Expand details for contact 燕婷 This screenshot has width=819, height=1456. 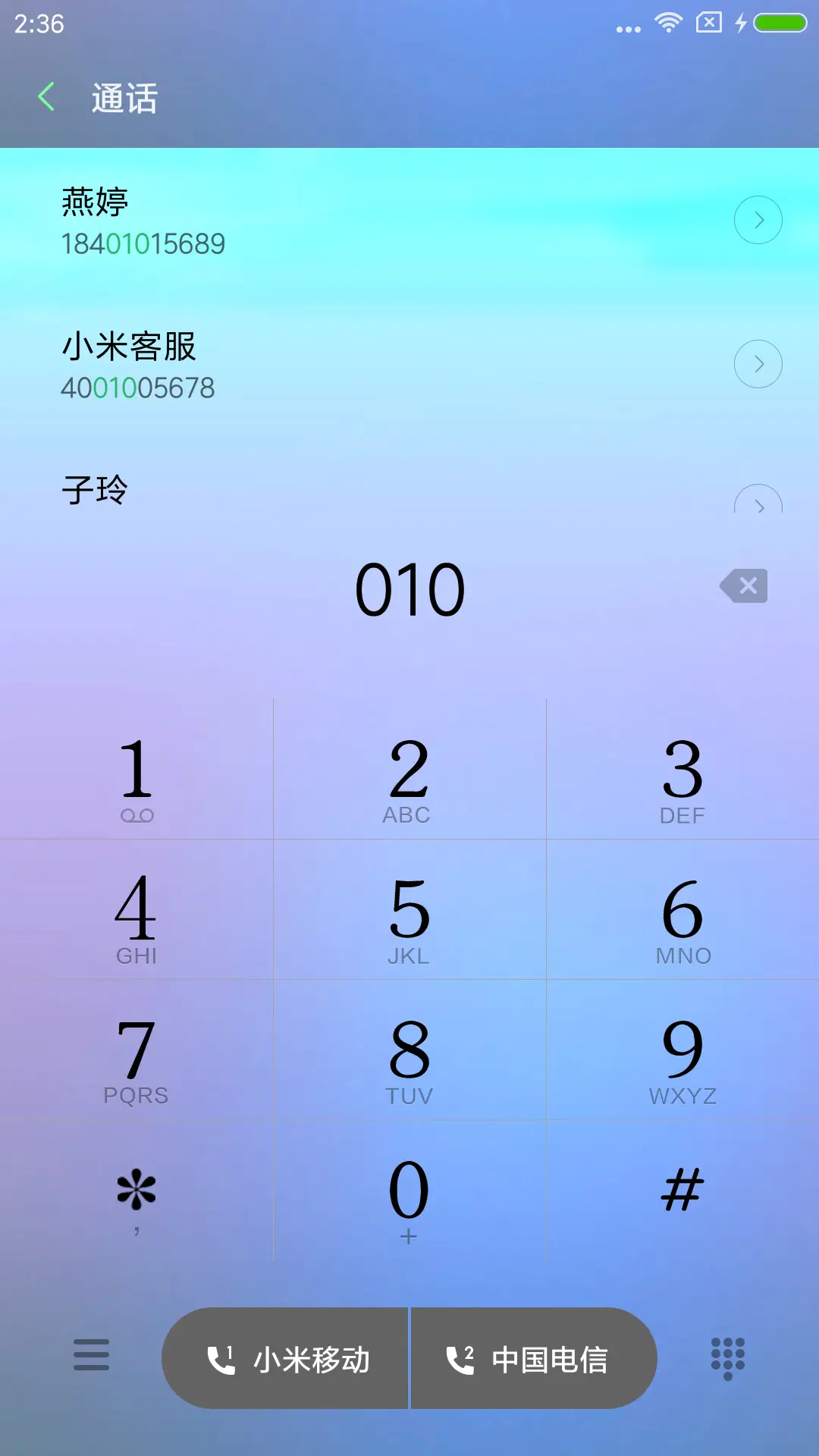point(758,220)
